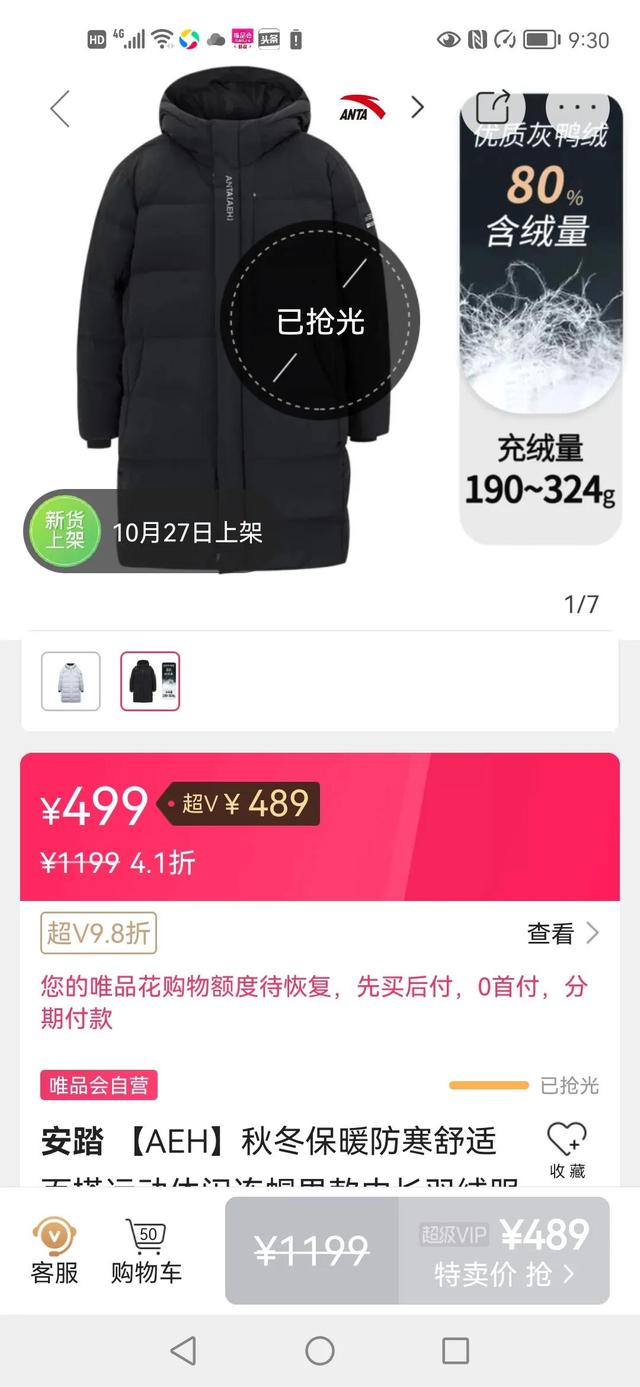The height and width of the screenshot is (1387, 640).
Task: Open the 购物车 shopping cart
Action: pos(146,1251)
